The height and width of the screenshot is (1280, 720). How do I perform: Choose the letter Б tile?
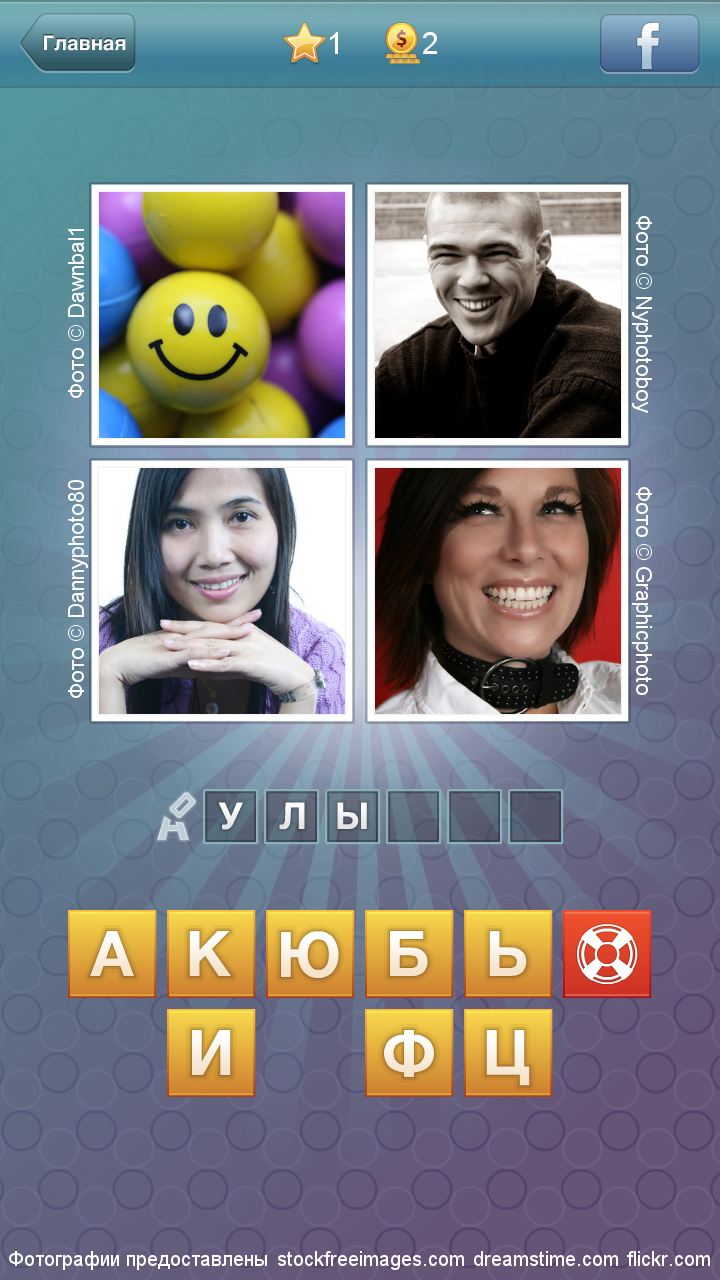[x=409, y=954]
